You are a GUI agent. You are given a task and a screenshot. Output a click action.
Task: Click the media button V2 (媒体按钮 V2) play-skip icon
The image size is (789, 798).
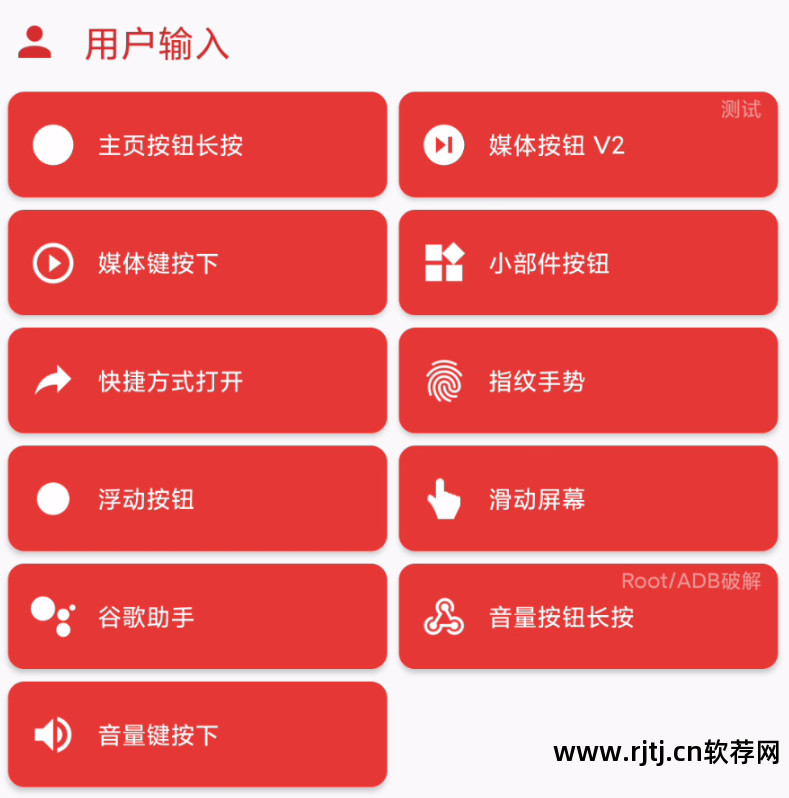444,144
